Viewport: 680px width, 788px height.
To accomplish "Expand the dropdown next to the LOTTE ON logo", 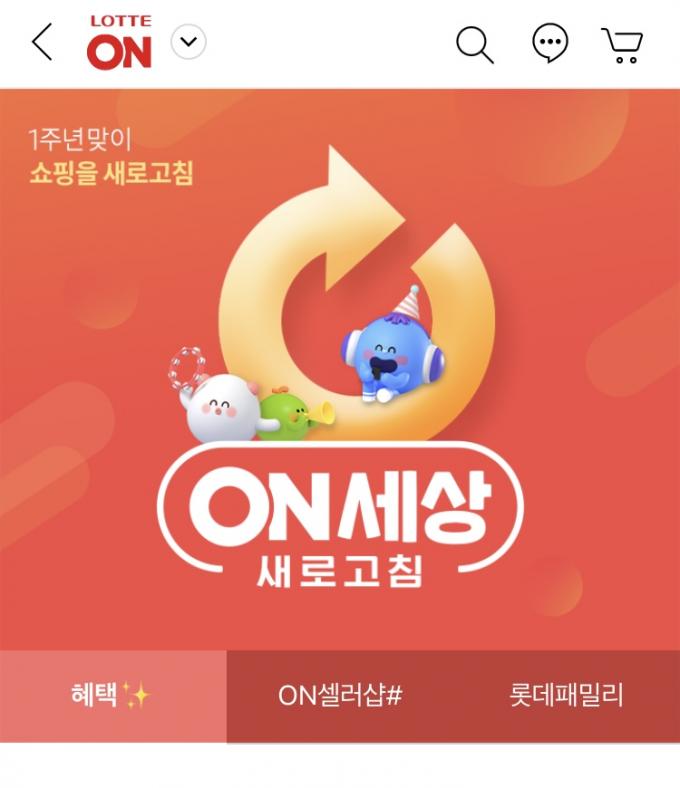I will tap(188, 43).
